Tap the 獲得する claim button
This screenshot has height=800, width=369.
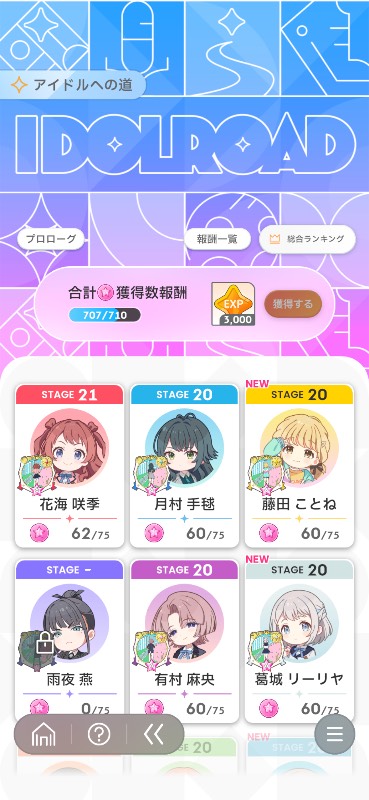click(x=293, y=305)
